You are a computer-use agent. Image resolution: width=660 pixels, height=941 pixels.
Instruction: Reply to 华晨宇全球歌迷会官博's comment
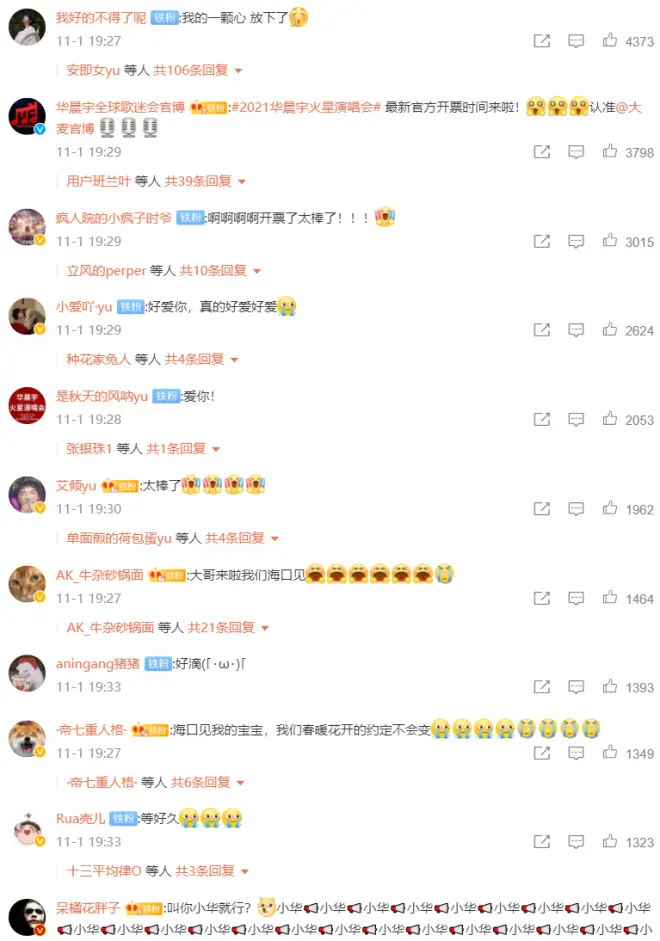[576, 152]
